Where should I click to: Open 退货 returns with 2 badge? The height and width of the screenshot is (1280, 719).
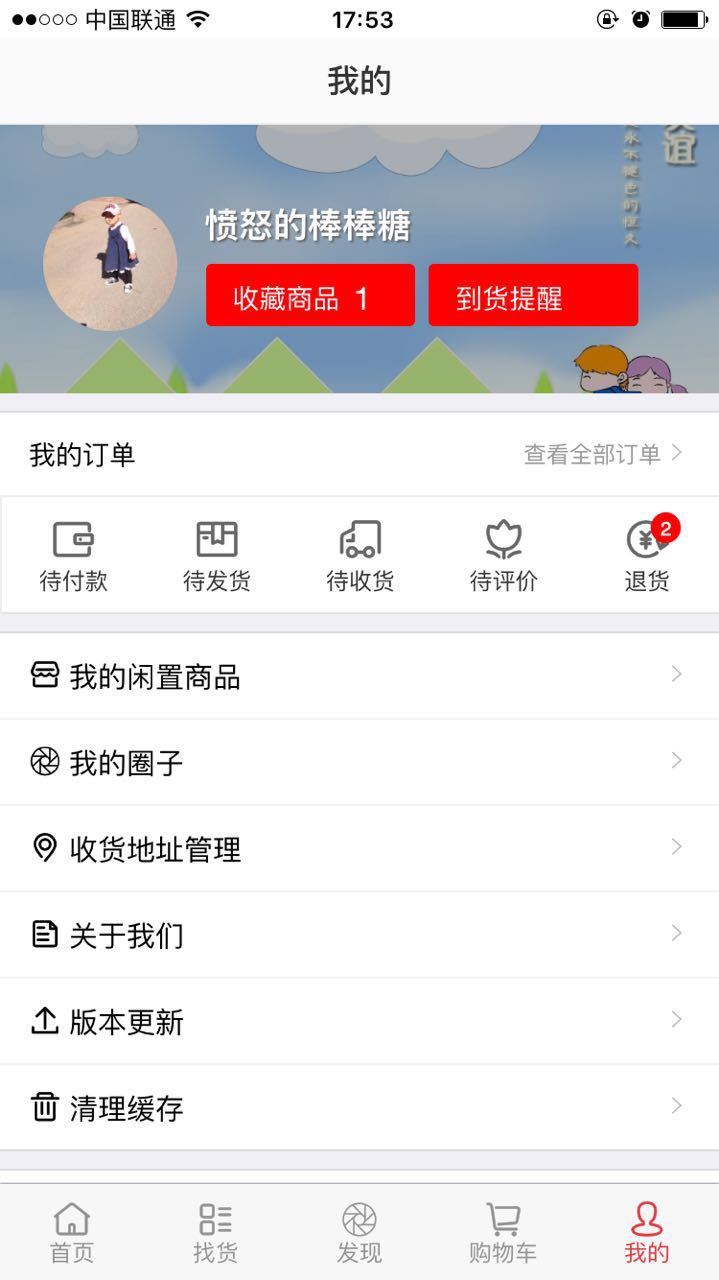pyautogui.click(x=647, y=556)
